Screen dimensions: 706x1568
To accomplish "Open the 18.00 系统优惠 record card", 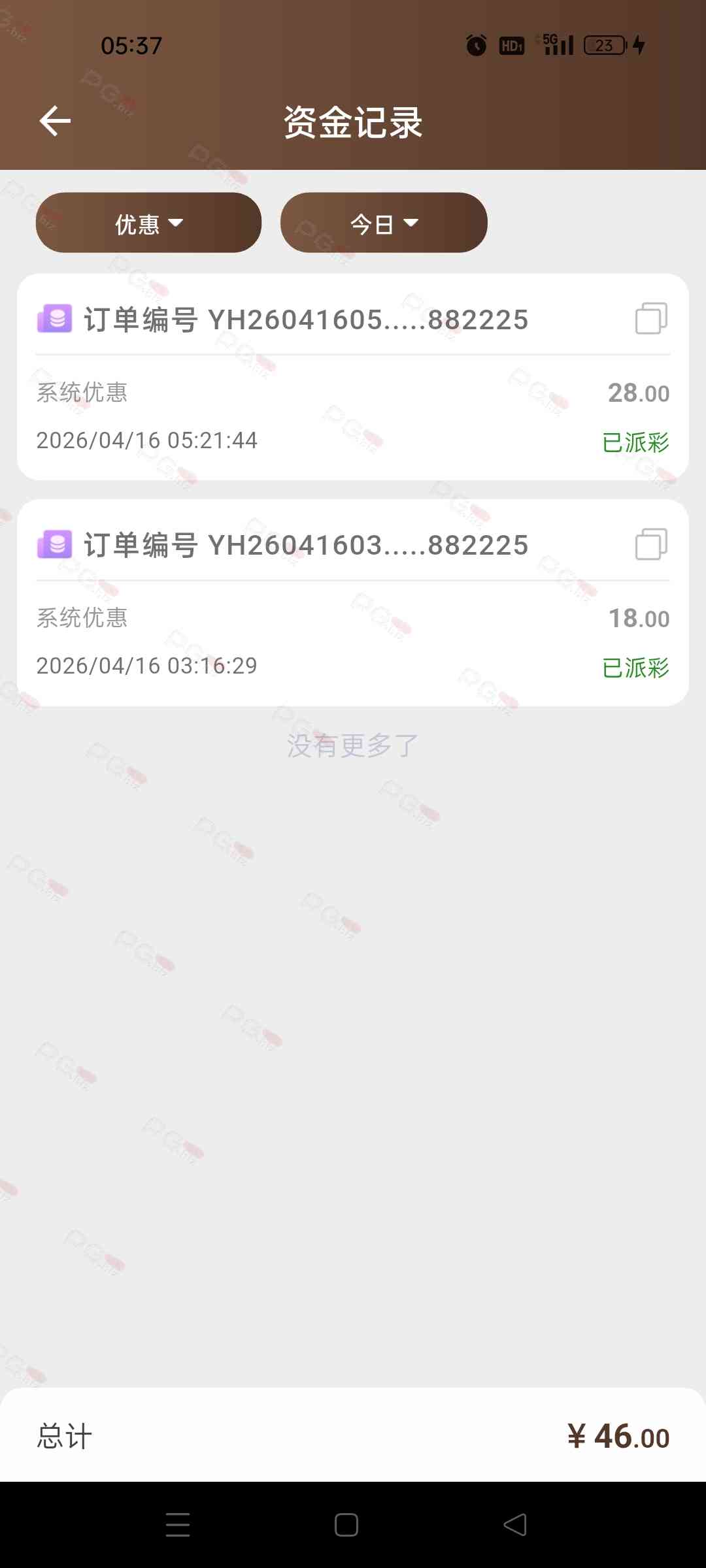I will (x=353, y=640).
